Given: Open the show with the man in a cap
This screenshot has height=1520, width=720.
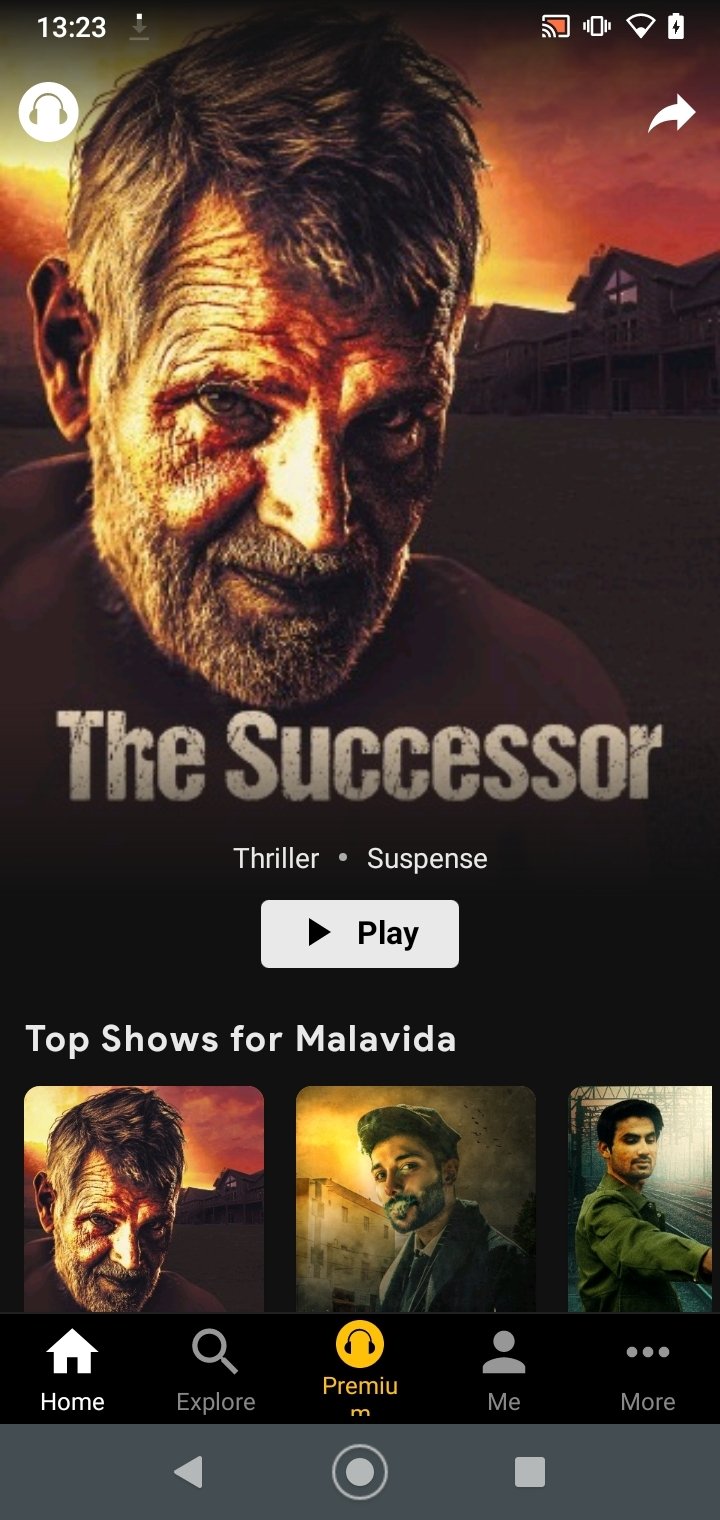Looking at the screenshot, I should pyautogui.click(x=416, y=1199).
